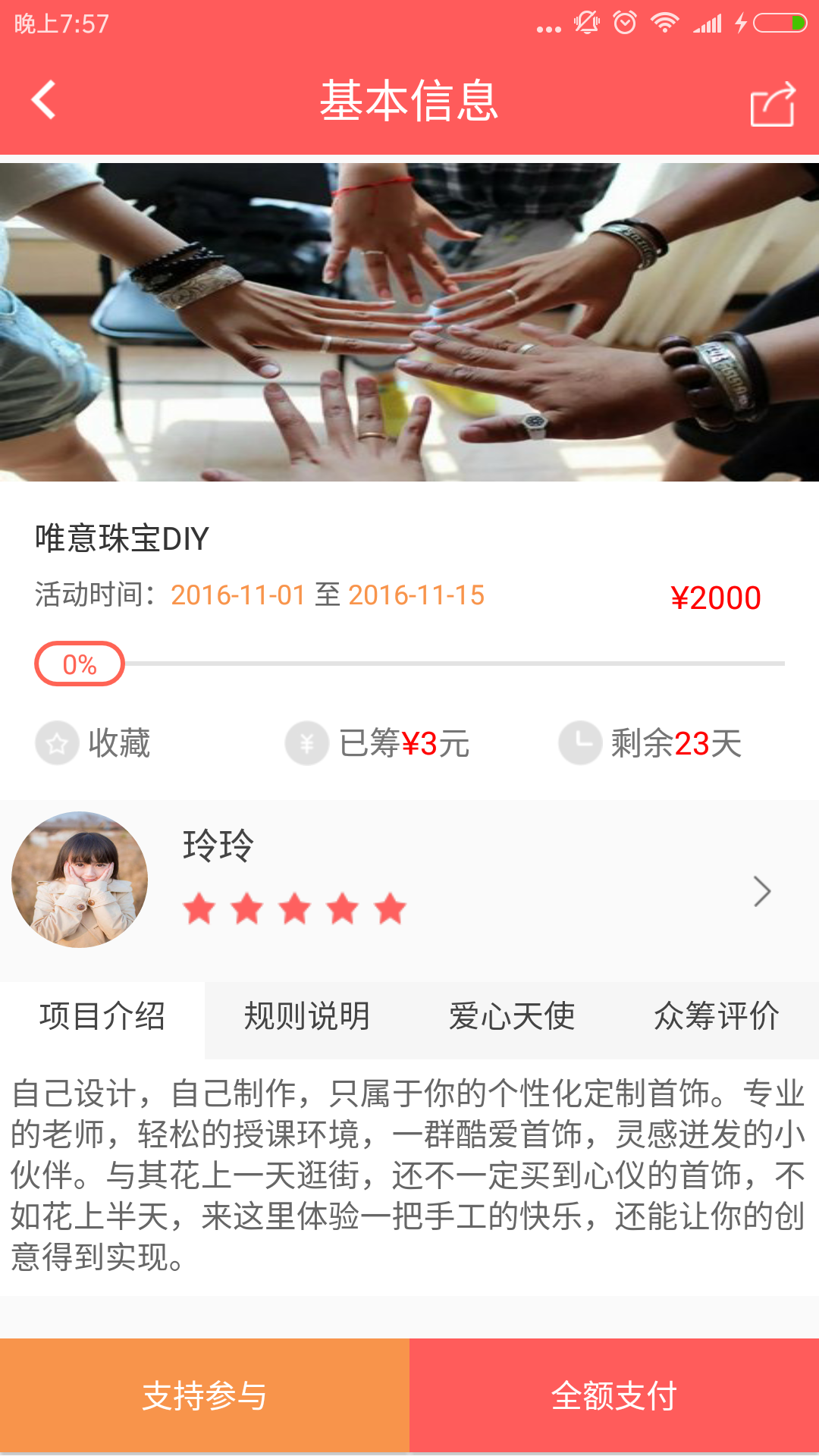This screenshot has width=819, height=1456.
Task: Switch to 规则说明 tab
Action: [307, 1016]
